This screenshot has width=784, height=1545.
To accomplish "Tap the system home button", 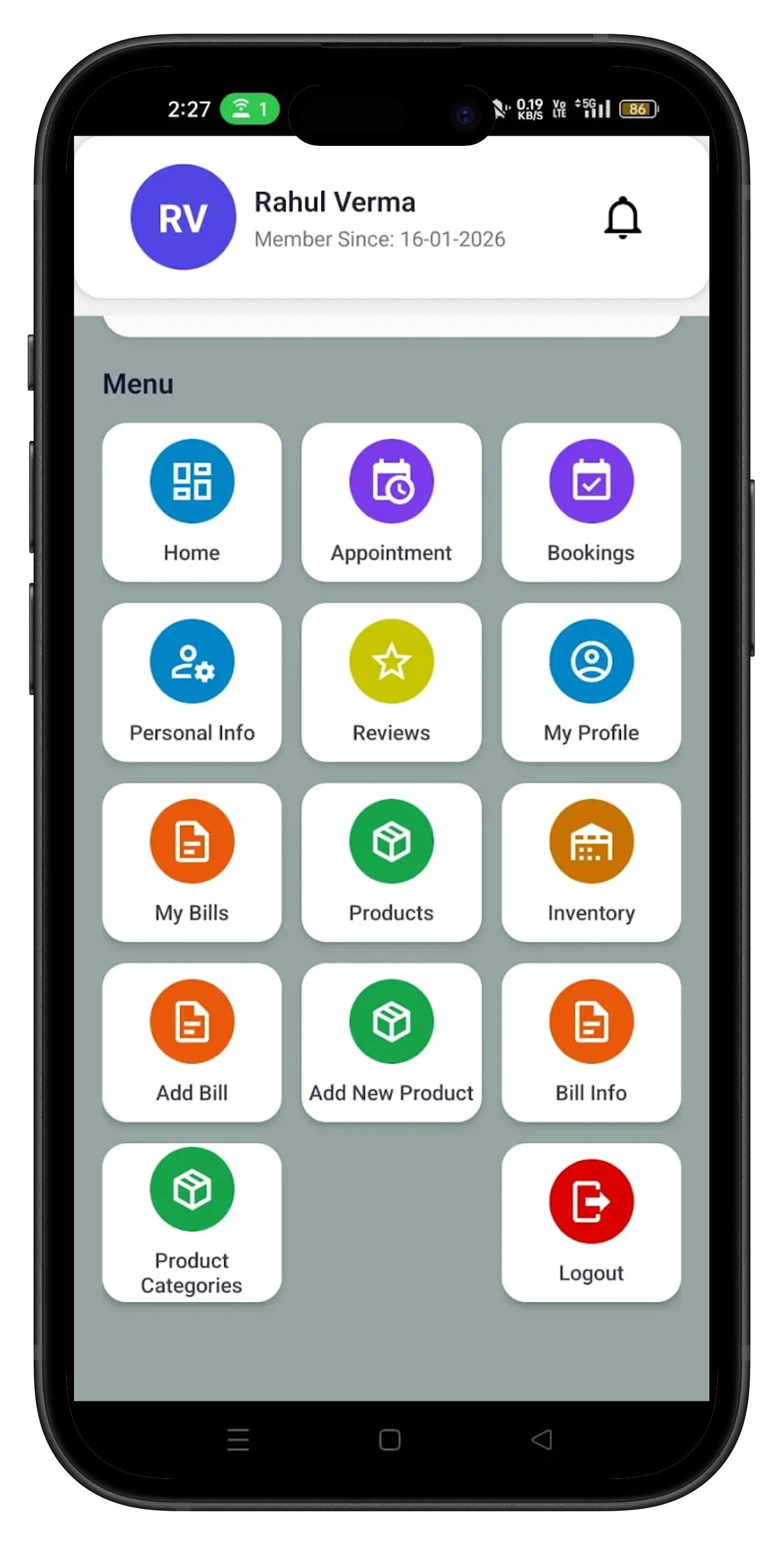I will [390, 1439].
